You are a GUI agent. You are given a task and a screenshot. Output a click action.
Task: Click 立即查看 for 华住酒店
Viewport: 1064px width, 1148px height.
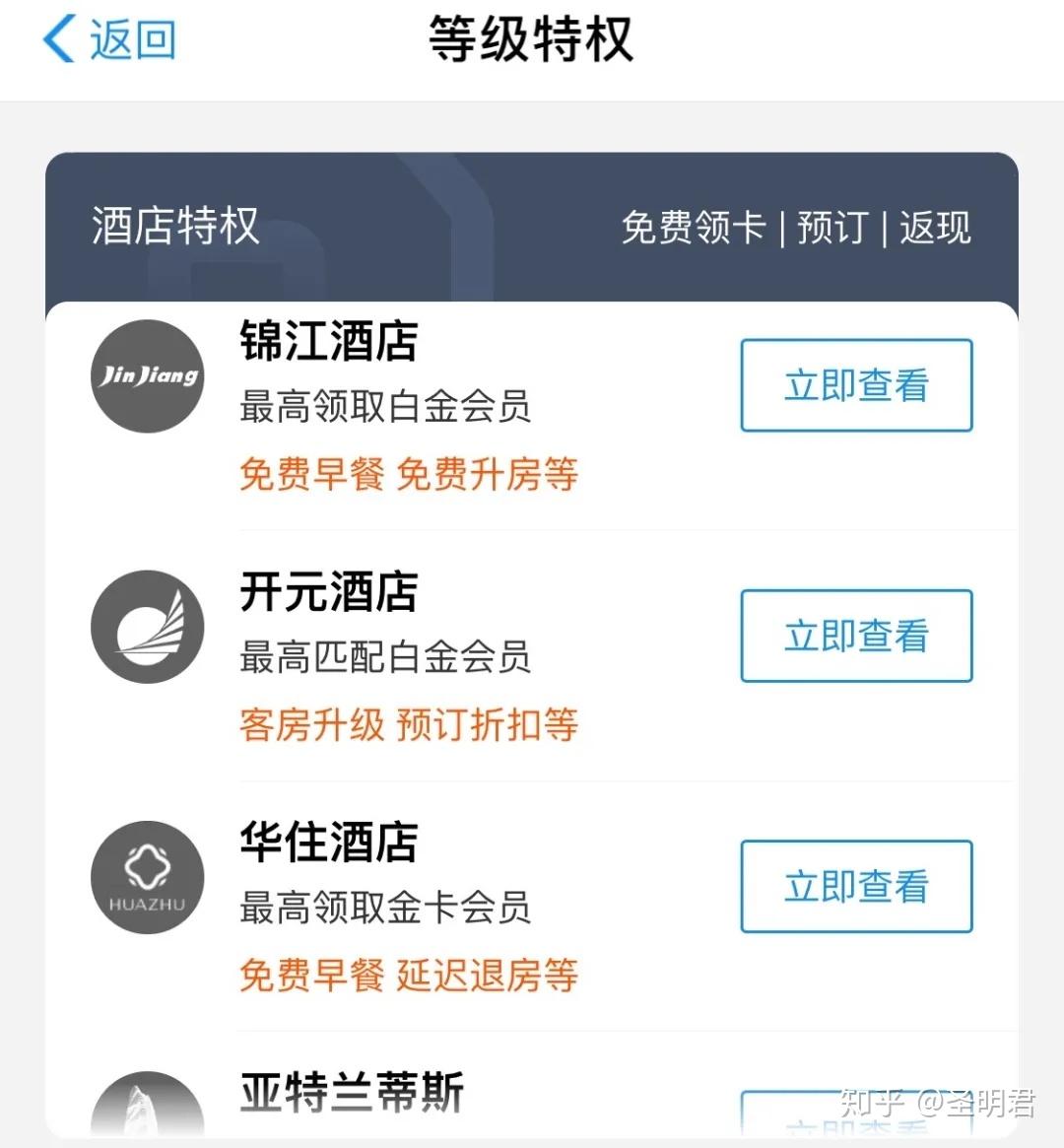pos(855,886)
